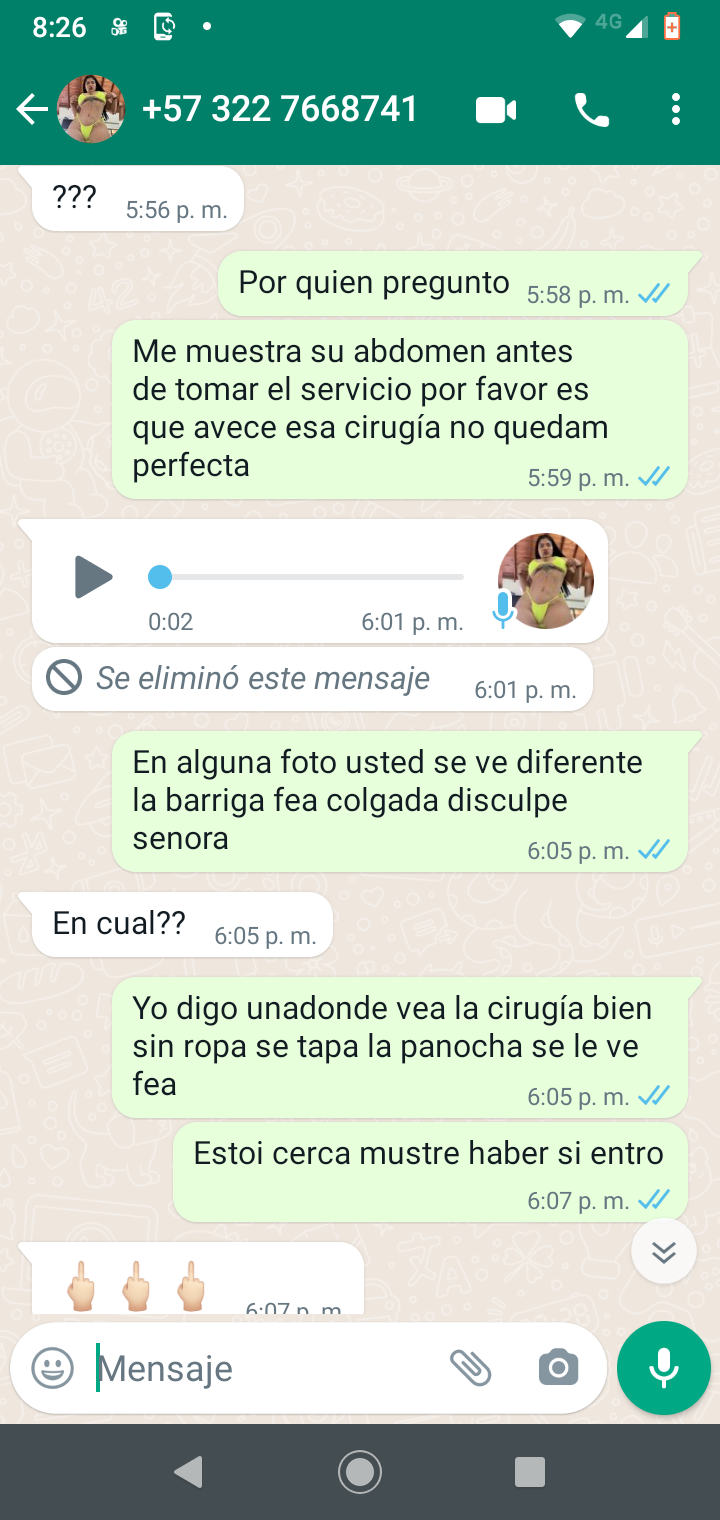Jump to the latest messages
Viewport: 720px width, 1520px height.
(x=664, y=1251)
